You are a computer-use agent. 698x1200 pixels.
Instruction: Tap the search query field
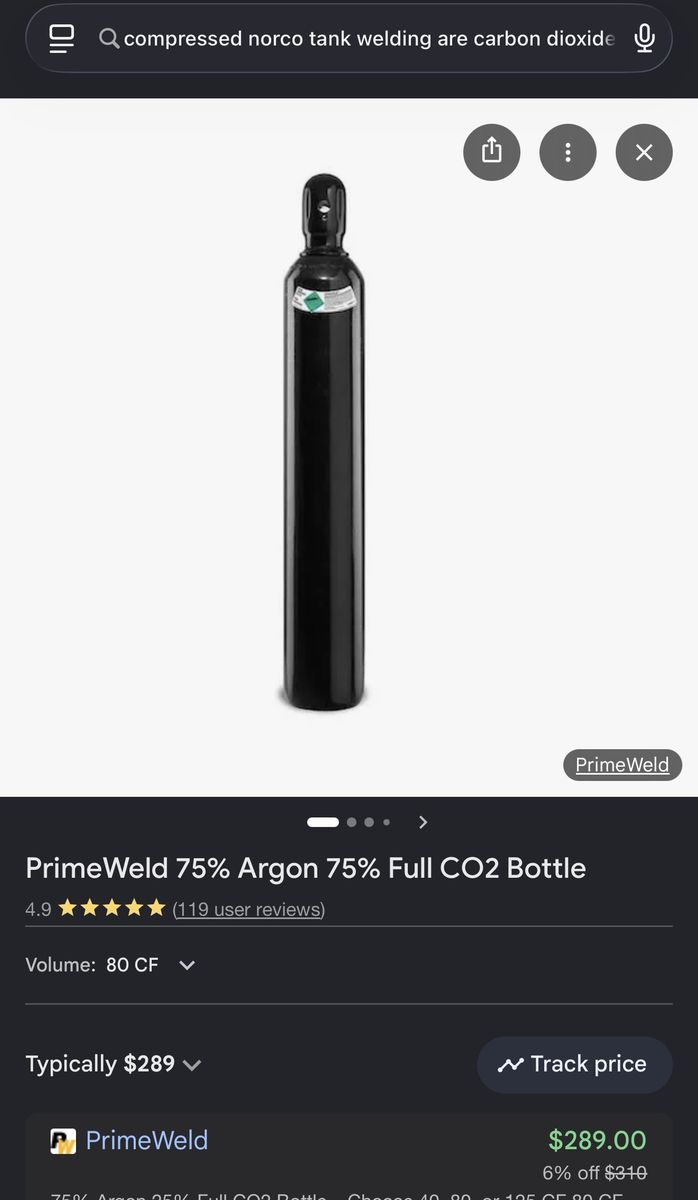(368, 39)
